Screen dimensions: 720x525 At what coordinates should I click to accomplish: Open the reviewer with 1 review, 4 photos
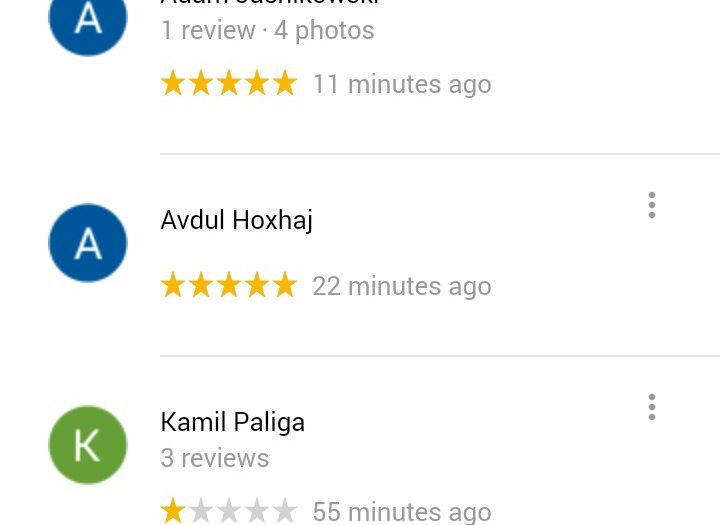point(267,30)
